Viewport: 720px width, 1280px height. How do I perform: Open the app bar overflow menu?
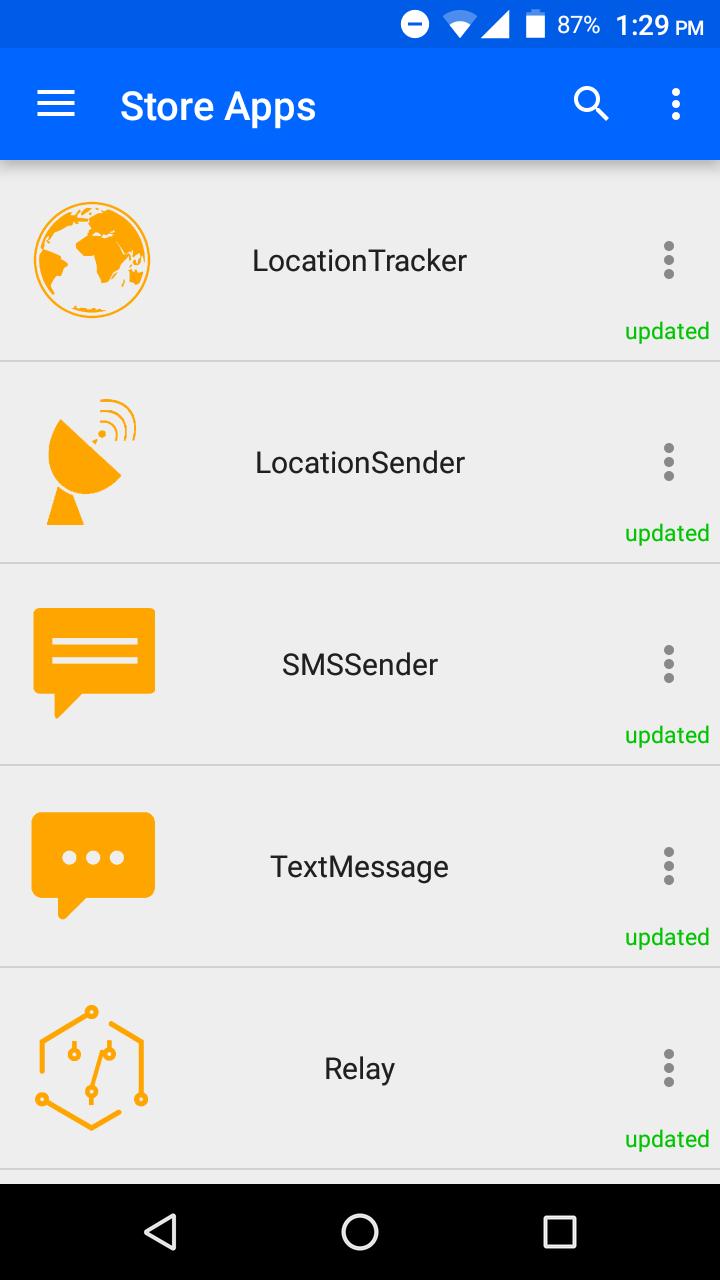pos(676,104)
